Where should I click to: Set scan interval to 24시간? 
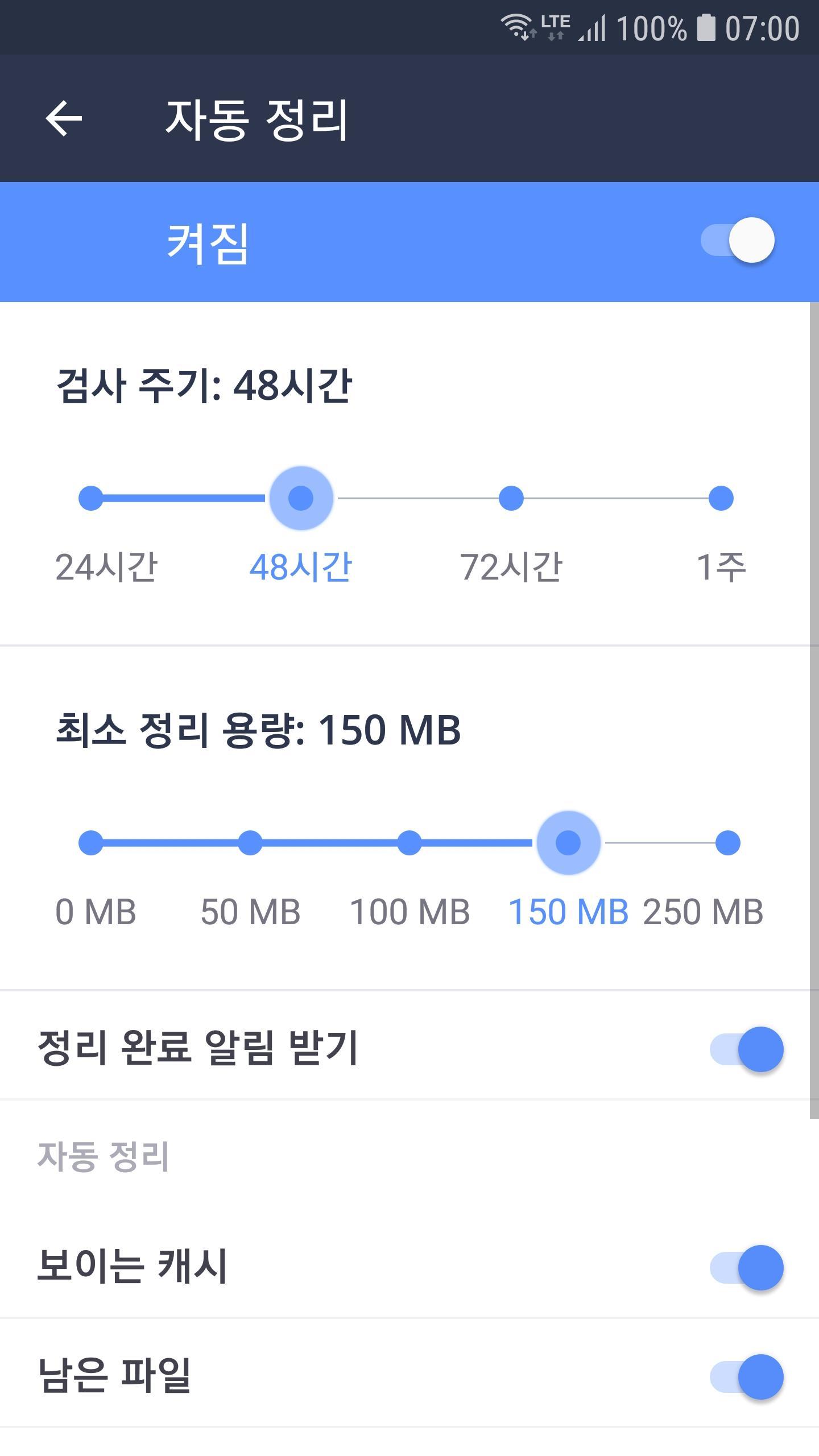(x=91, y=498)
